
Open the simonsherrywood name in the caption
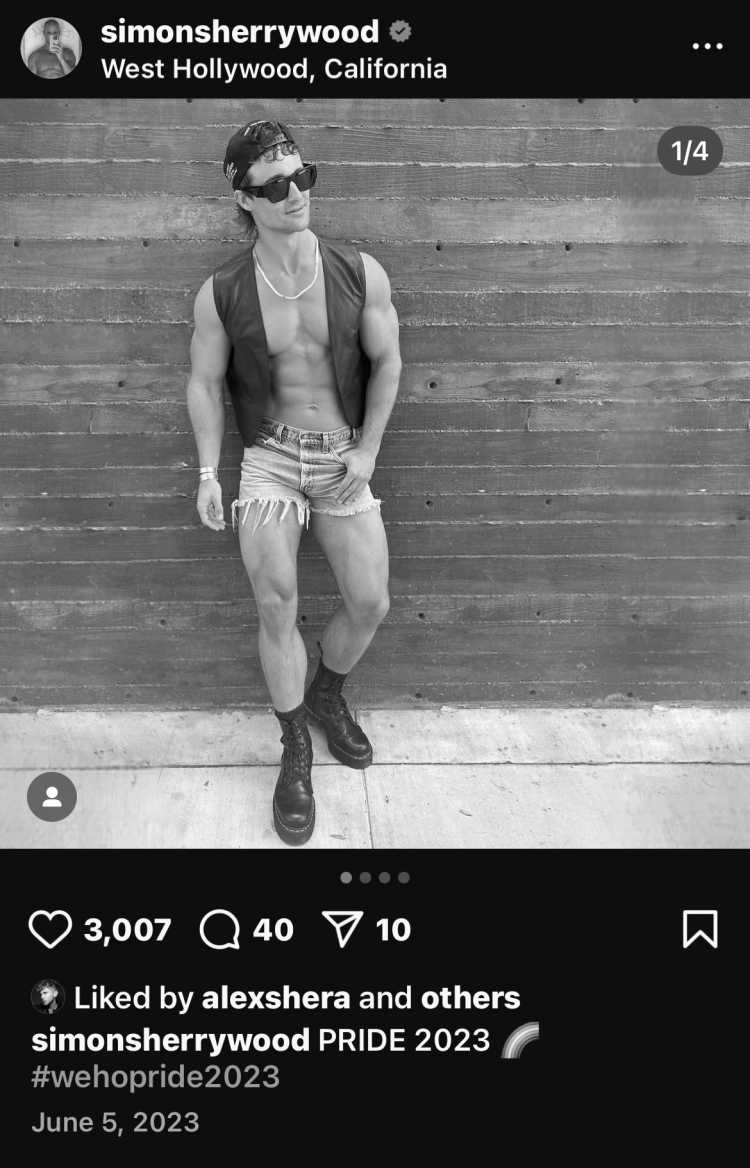[x=170, y=1040]
